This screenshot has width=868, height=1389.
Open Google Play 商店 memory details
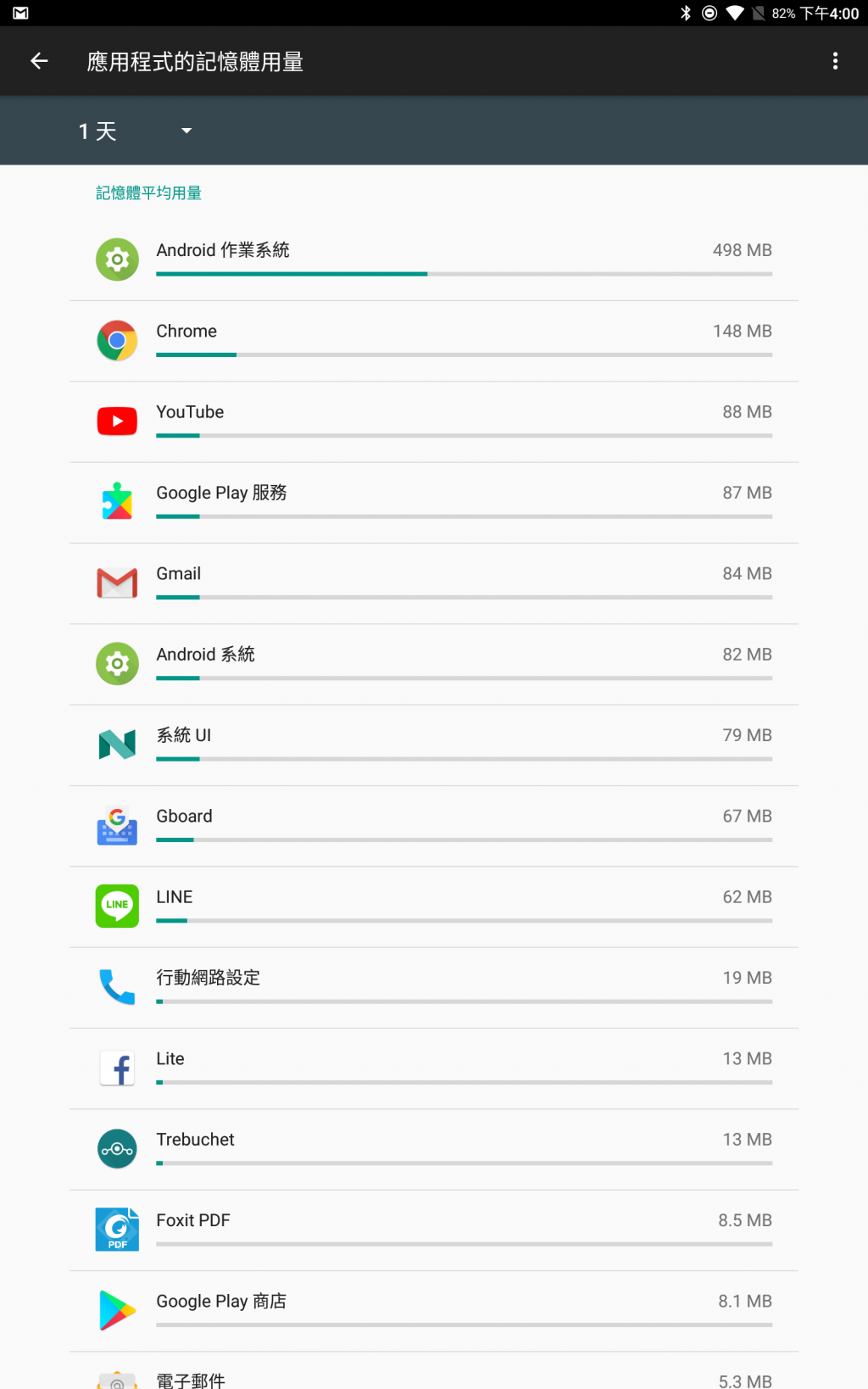tap(434, 1311)
